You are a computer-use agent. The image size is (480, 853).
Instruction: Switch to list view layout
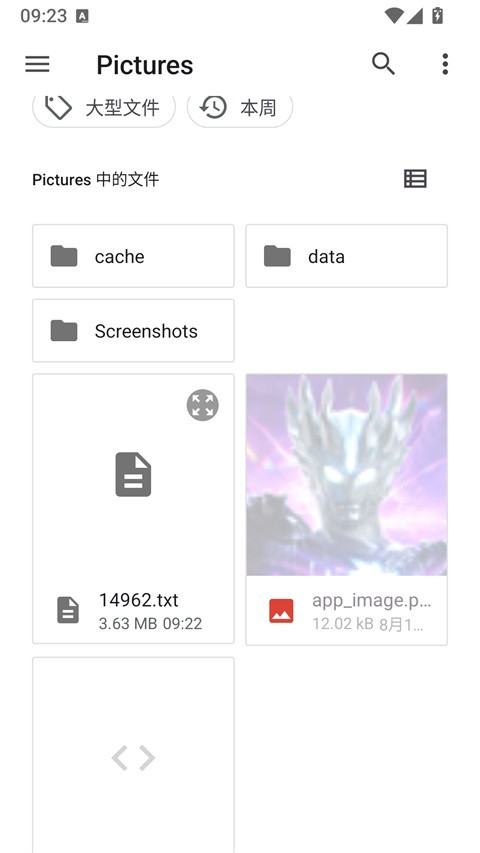(415, 179)
